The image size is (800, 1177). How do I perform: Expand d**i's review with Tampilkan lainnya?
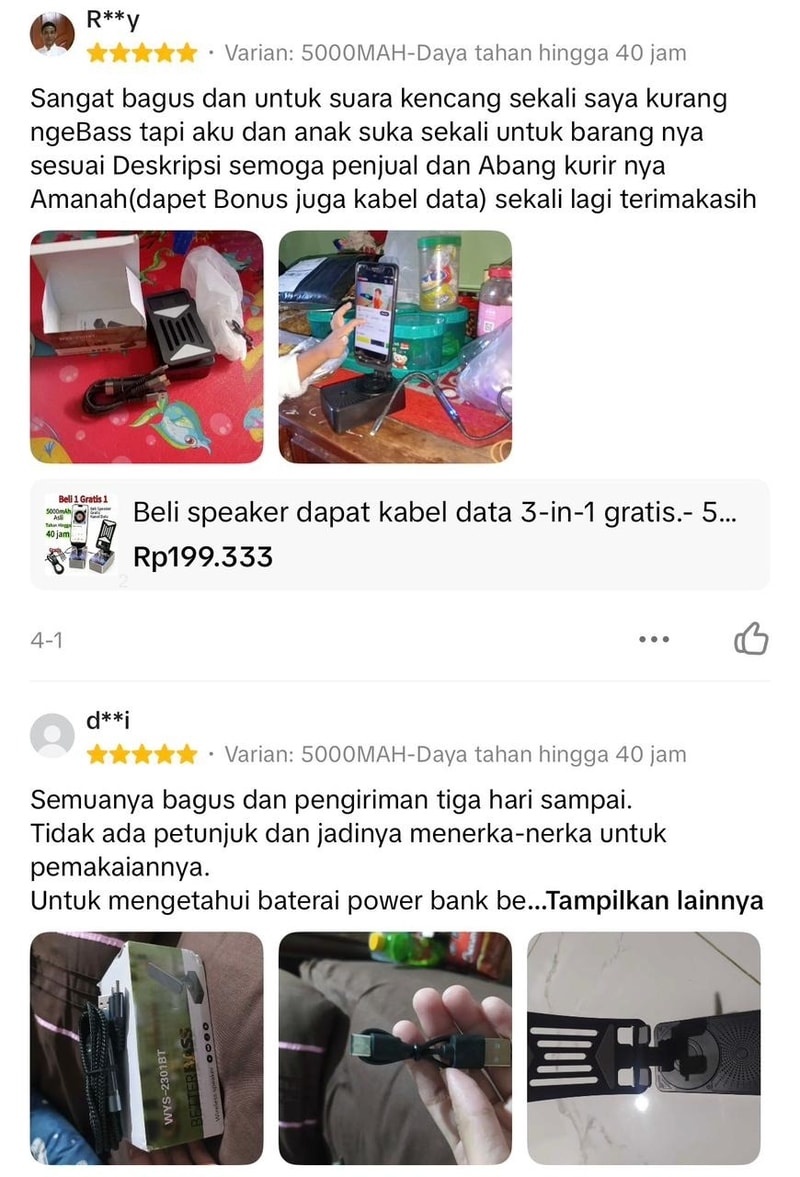pos(656,901)
